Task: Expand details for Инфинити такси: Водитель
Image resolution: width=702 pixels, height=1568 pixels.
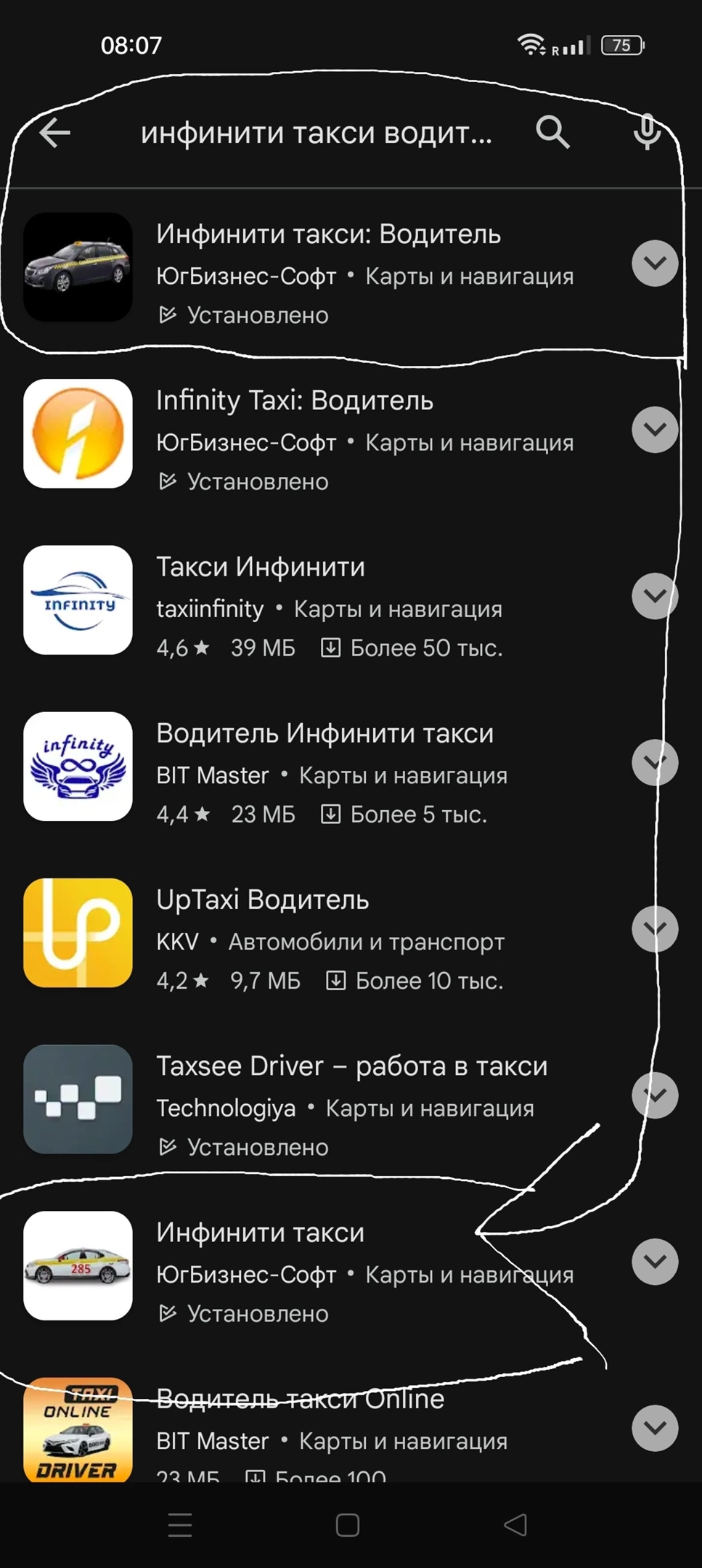Action: coord(655,264)
